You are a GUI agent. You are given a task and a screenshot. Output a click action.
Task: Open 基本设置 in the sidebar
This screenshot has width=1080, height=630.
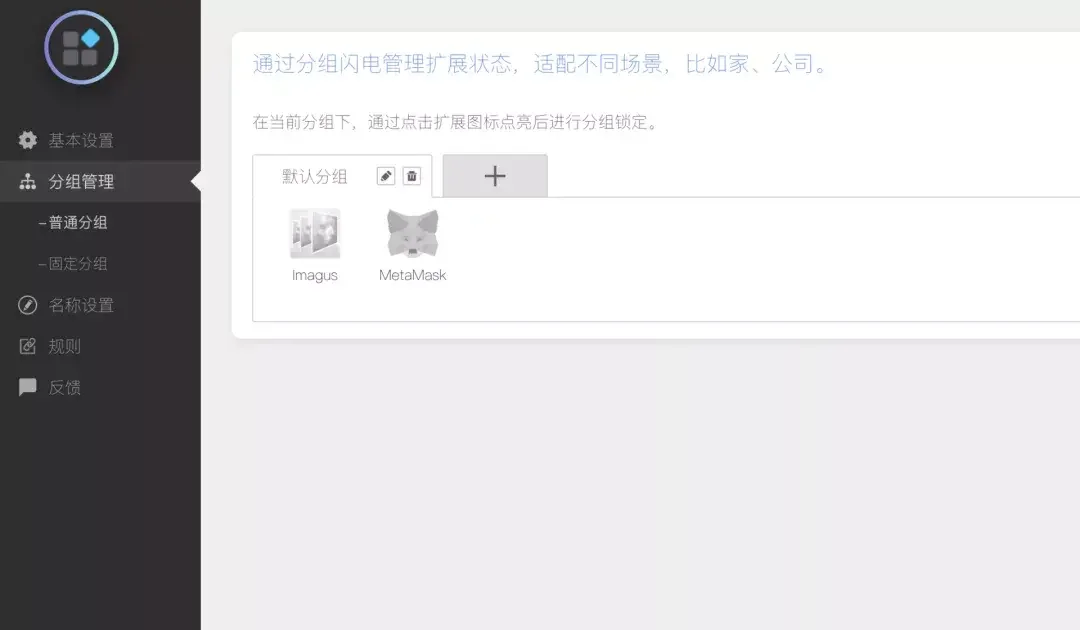tap(80, 141)
